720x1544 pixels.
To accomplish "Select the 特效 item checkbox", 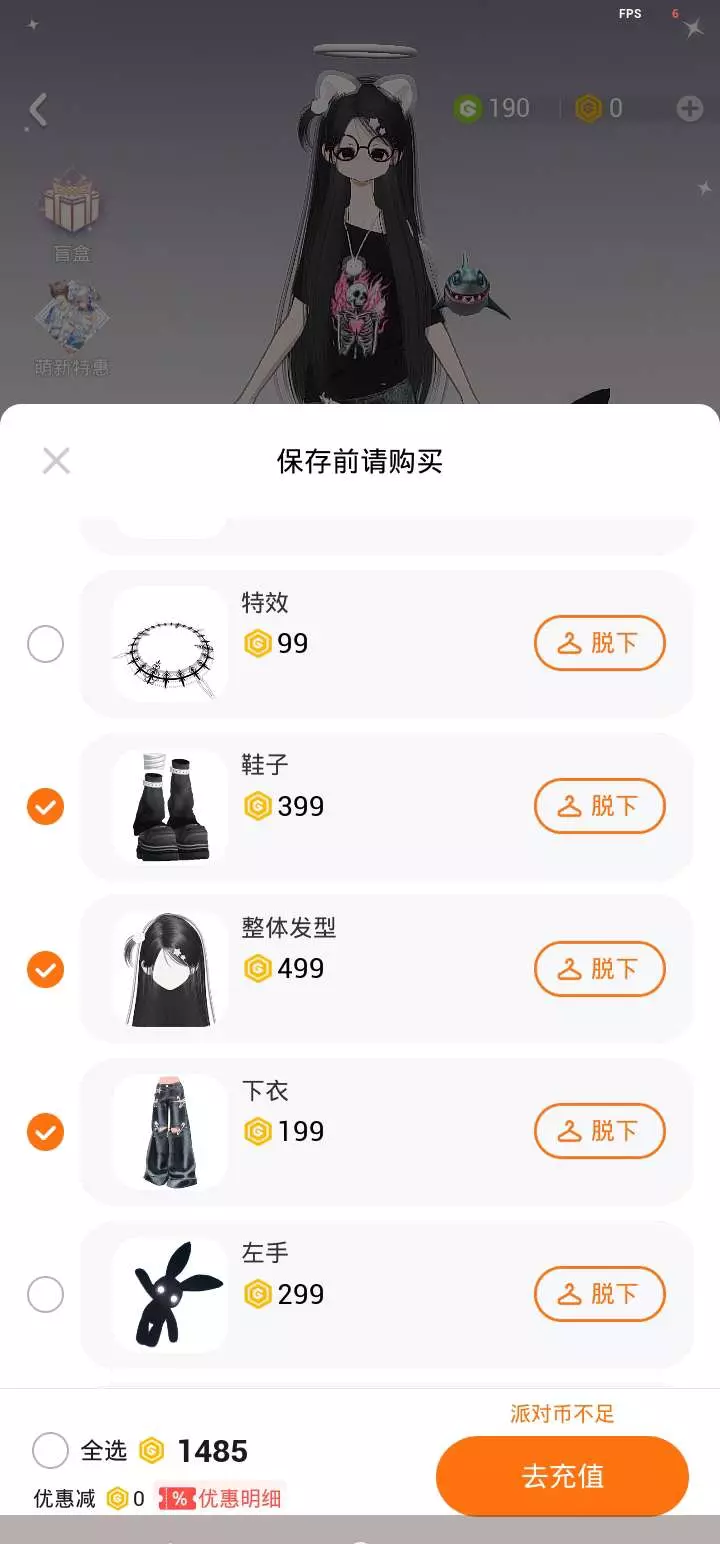I will tap(45, 644).
